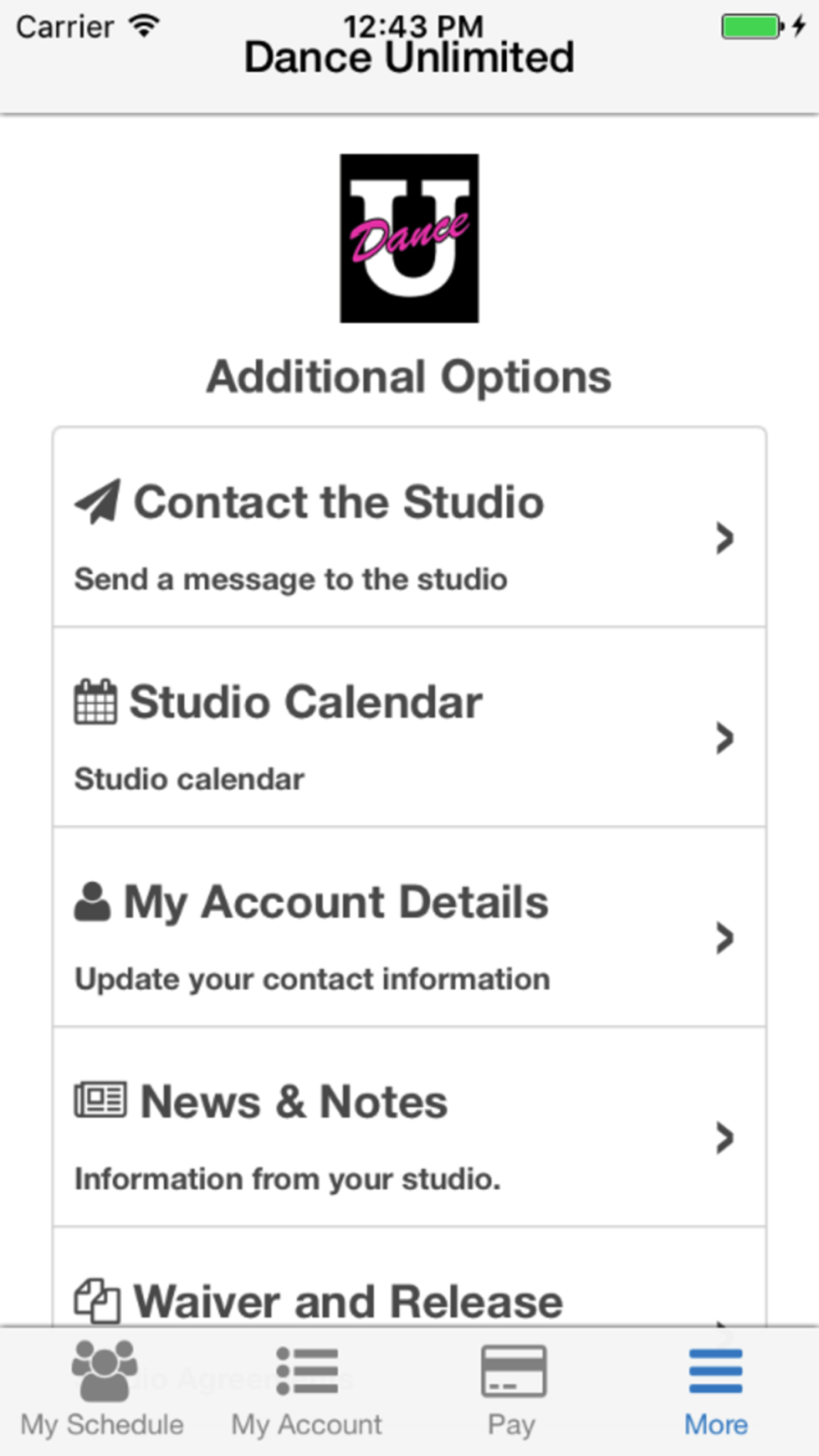The image size is (819, 1456).
Task: Go to the Pay tab
Action: tap(512, 1390)
